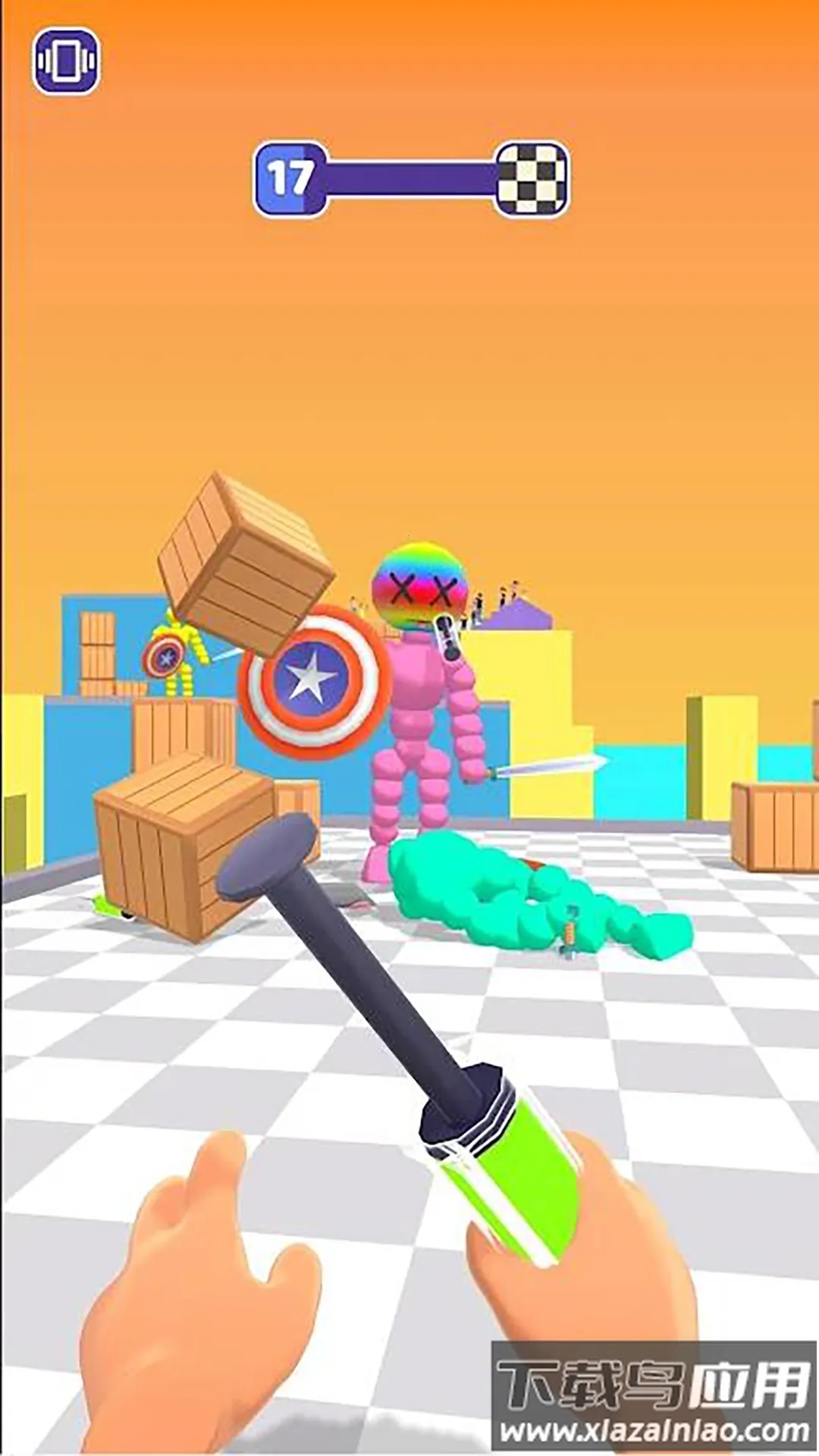Tap the checkered finish flag icon
The image size is (819, 1456).
[531, 176]
